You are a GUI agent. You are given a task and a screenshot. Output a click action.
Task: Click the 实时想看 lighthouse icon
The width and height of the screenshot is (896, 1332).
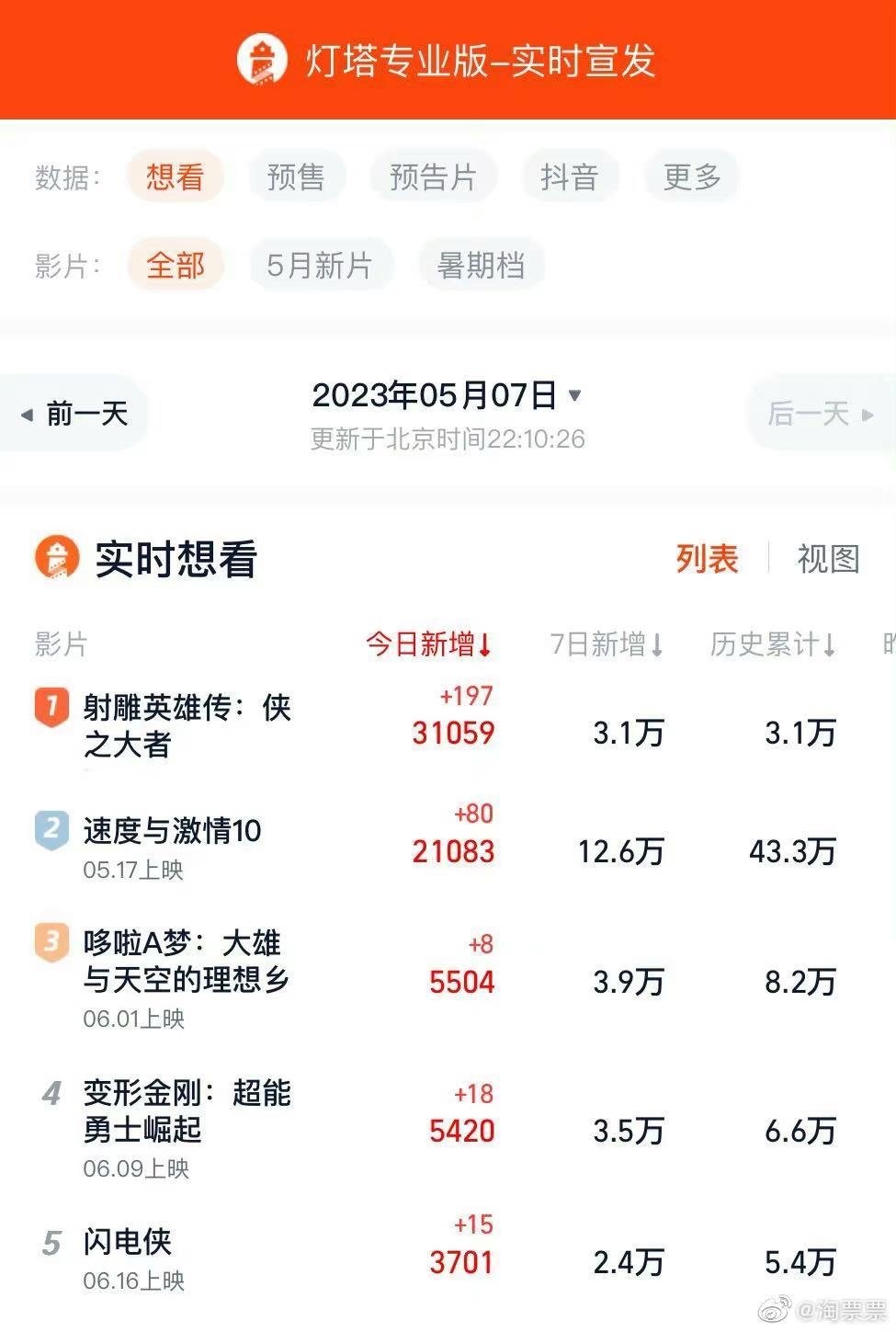[57, 558]
